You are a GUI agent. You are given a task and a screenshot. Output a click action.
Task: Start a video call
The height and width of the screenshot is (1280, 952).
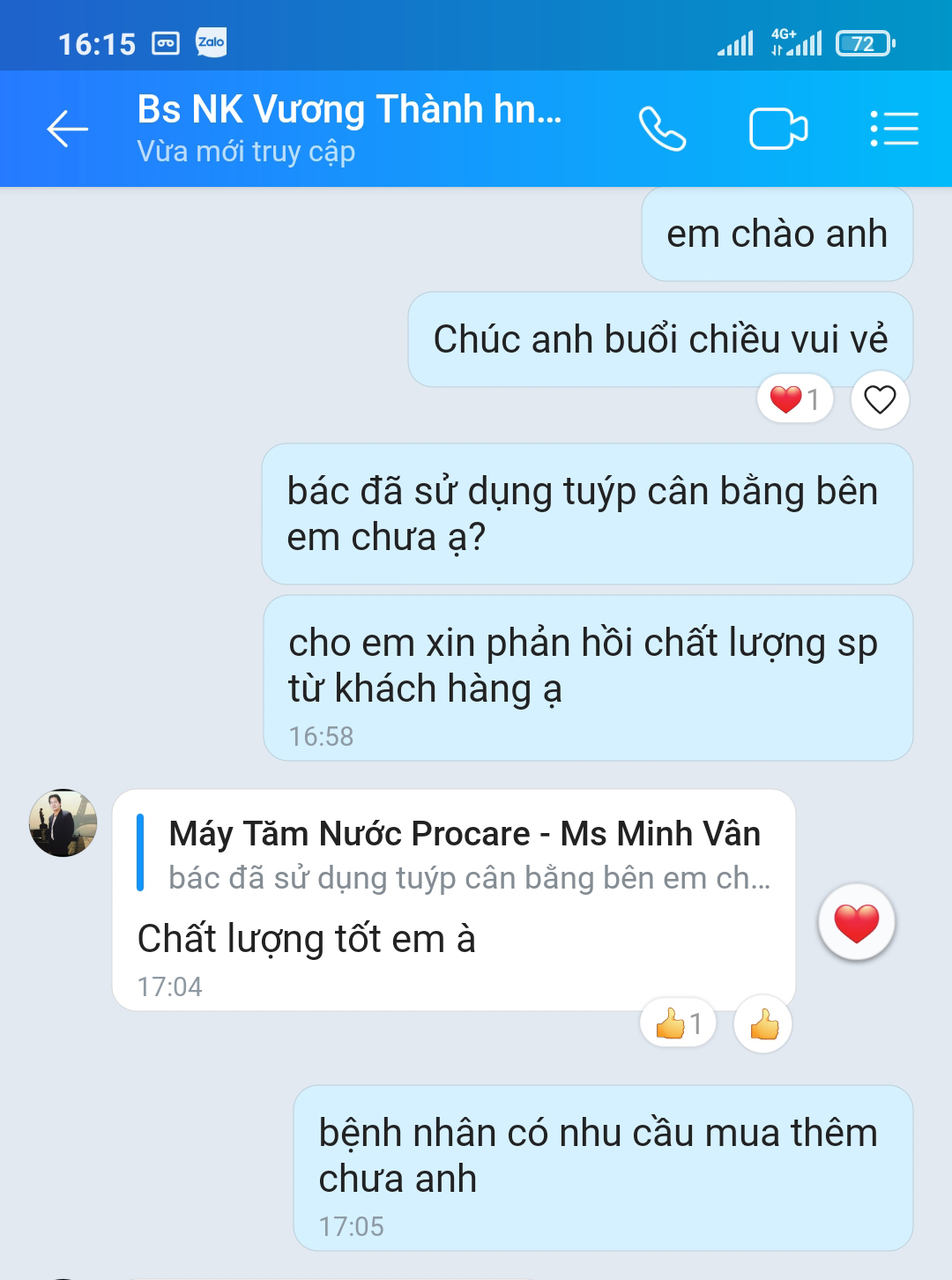[x=777, y=130]
